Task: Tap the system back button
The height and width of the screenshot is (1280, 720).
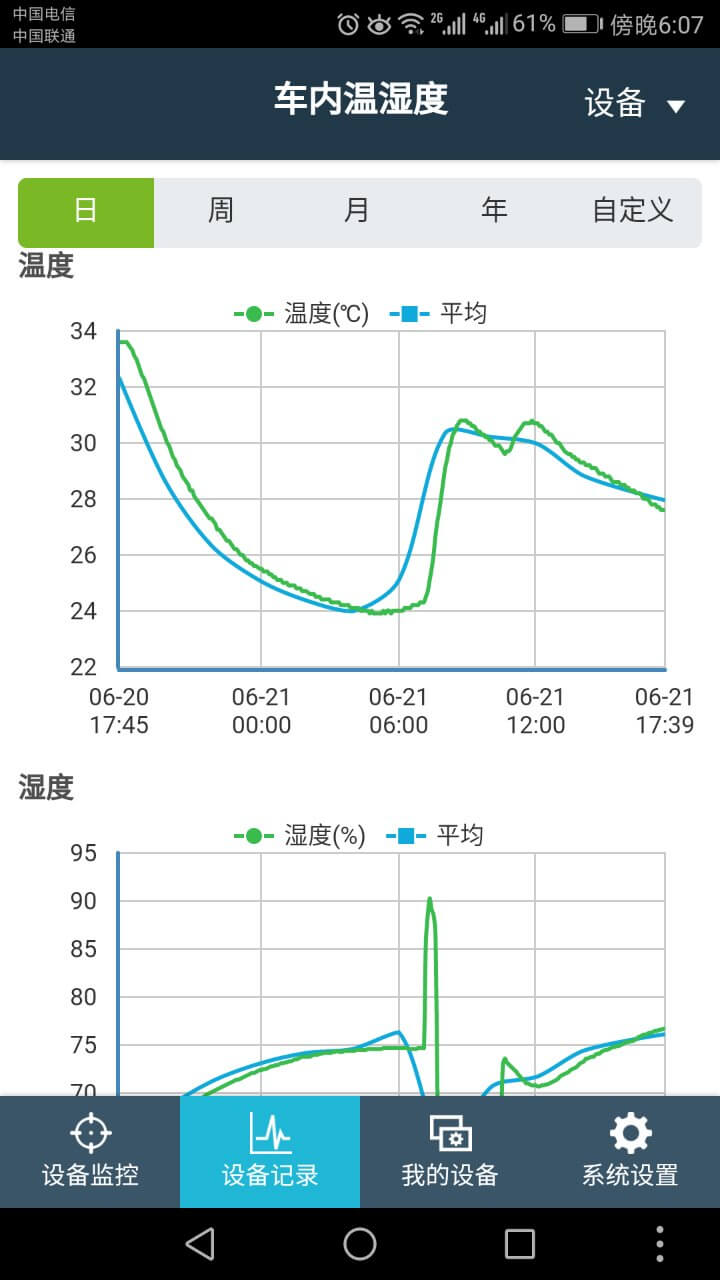Action: tap(200, 1244)
